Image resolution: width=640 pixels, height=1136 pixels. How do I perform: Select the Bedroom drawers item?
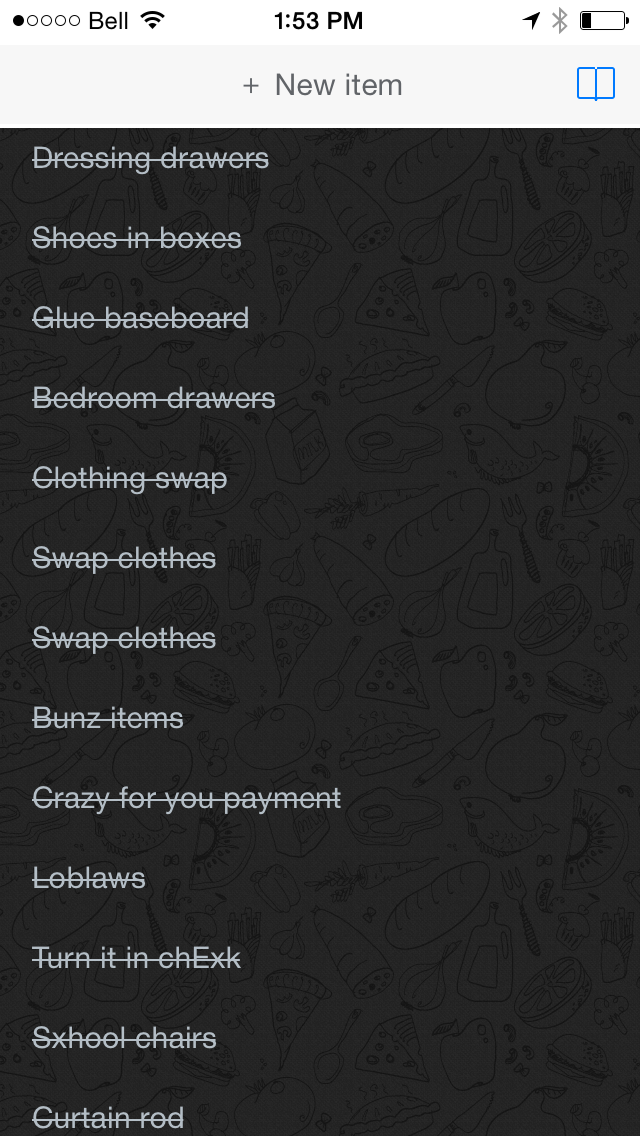click(154, 398)
